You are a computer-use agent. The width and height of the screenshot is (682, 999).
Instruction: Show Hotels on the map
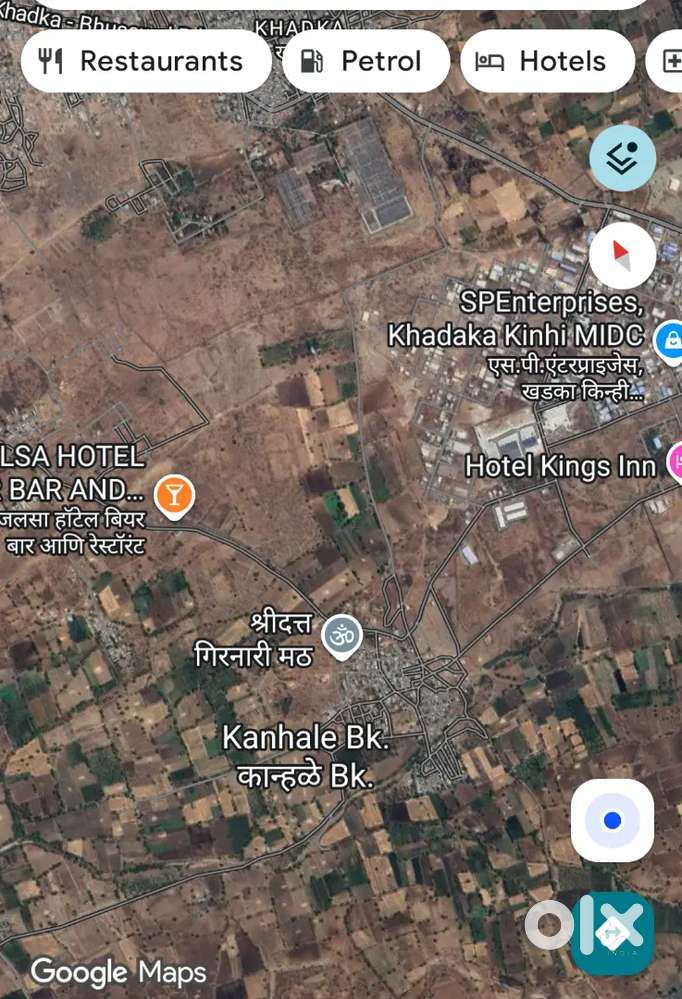pos(546,61)
